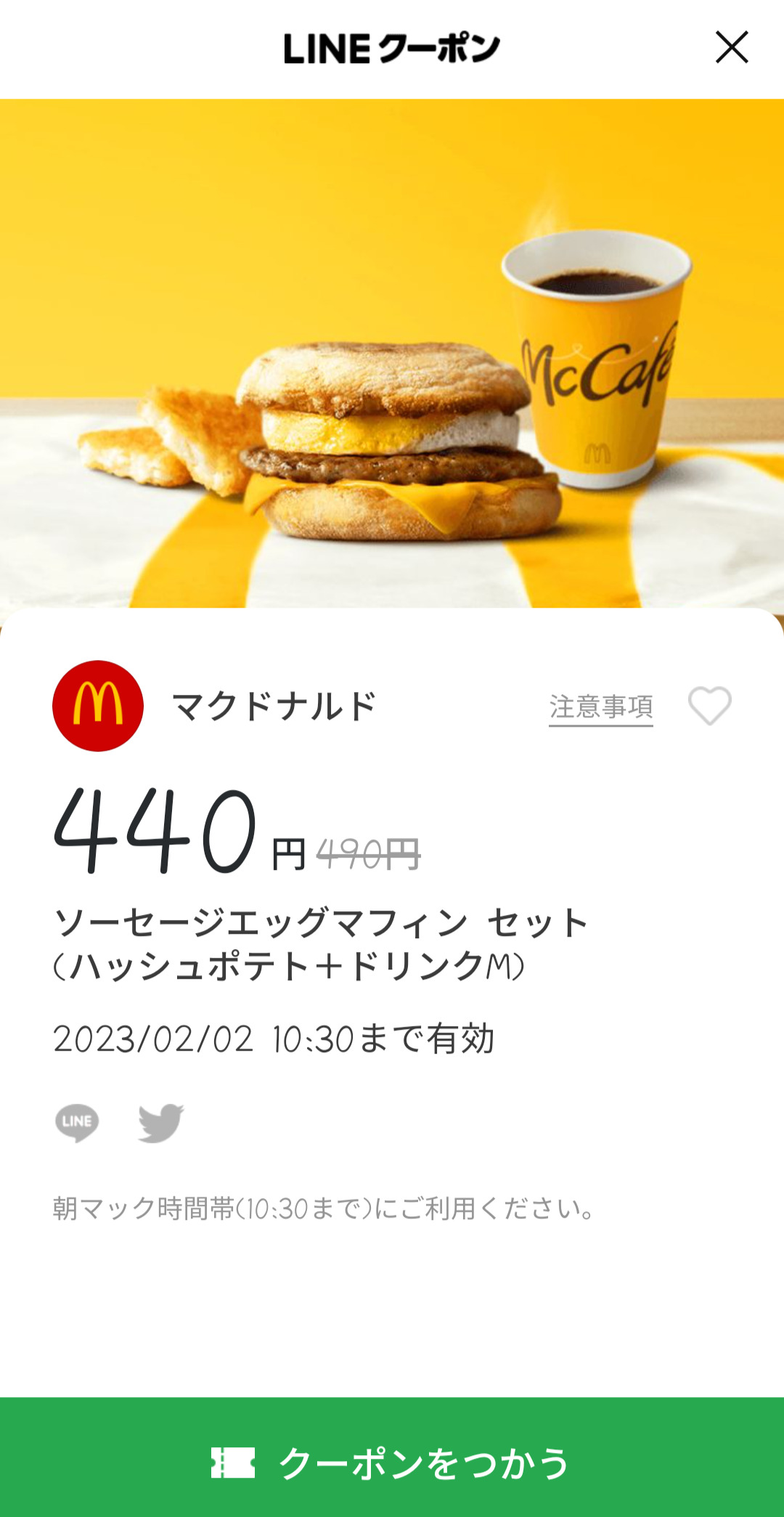Open the 注意事項 notes link
Image resolution: width=784 pixels, height=1517 pixels.
point(600,707)
